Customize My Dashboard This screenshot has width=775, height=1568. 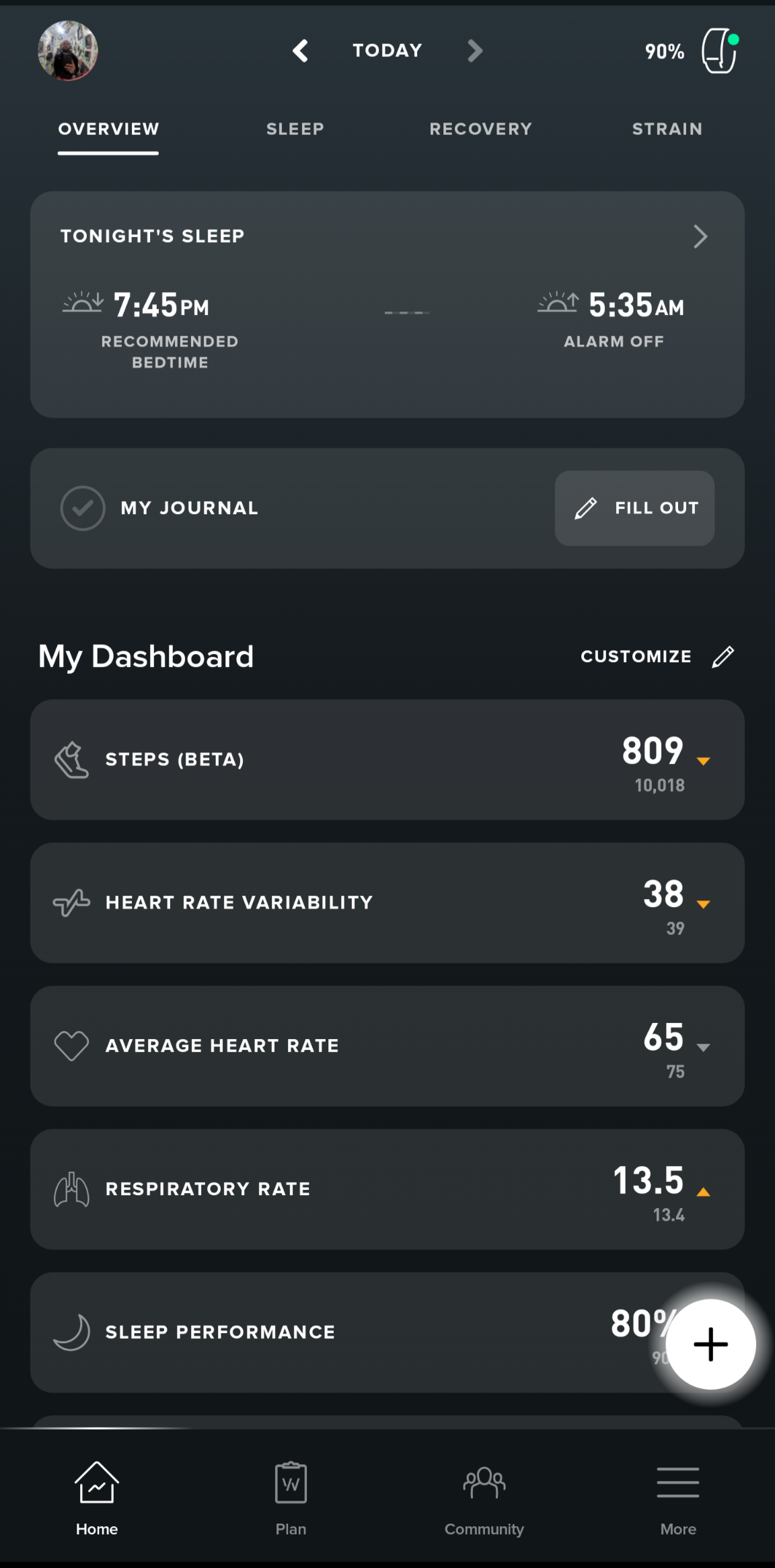pos(657,656)
